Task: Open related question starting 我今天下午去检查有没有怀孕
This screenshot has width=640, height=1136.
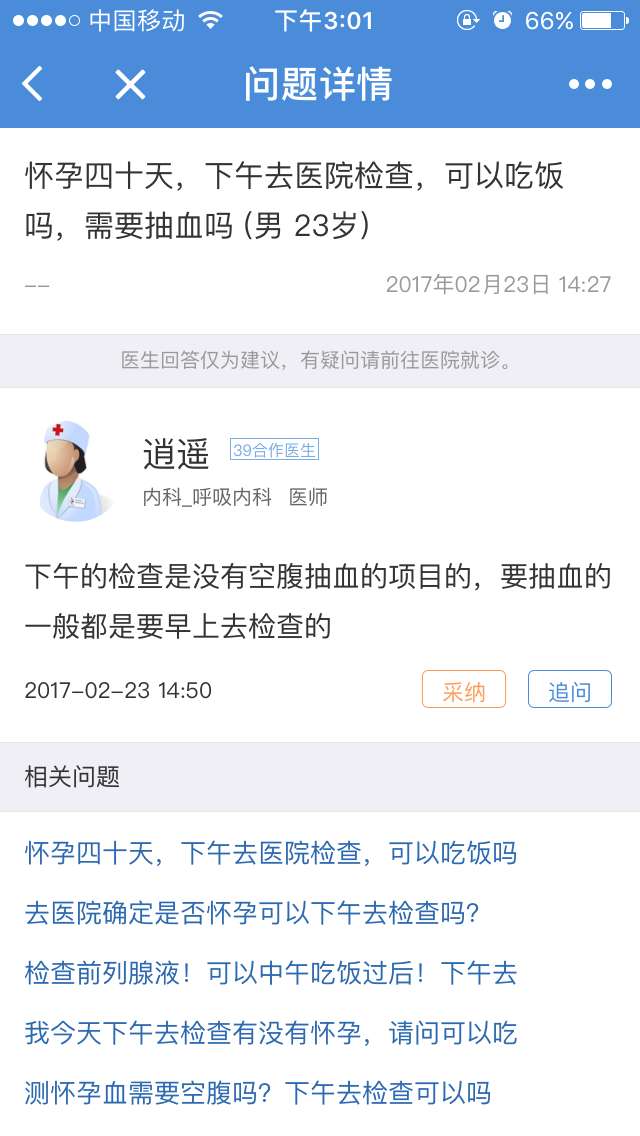Action: 271,1033
